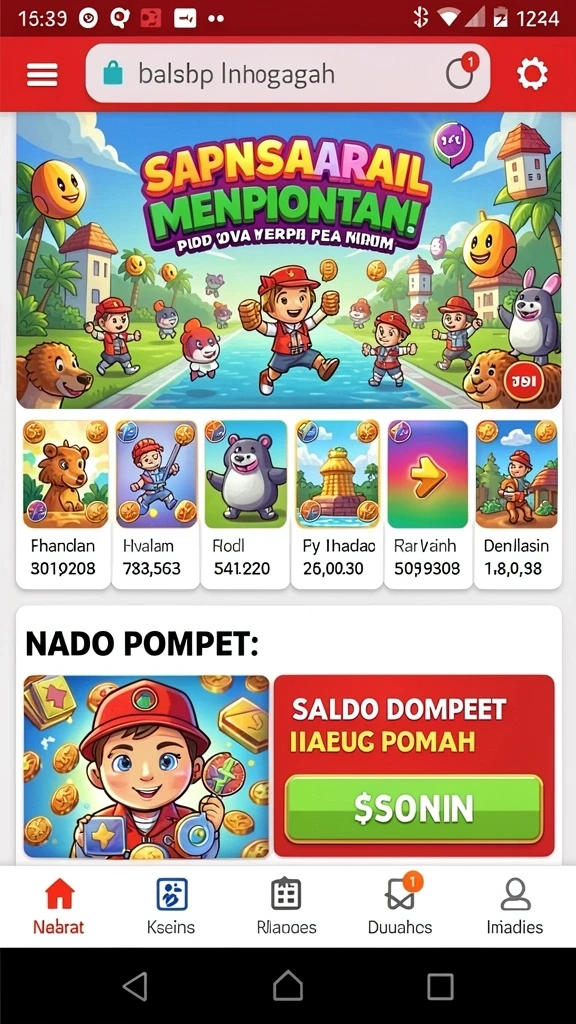Go to the Imadies profile tab
Image resolution: width=576 pixels, height=1024 pixels.
click(x=515, y=906)
